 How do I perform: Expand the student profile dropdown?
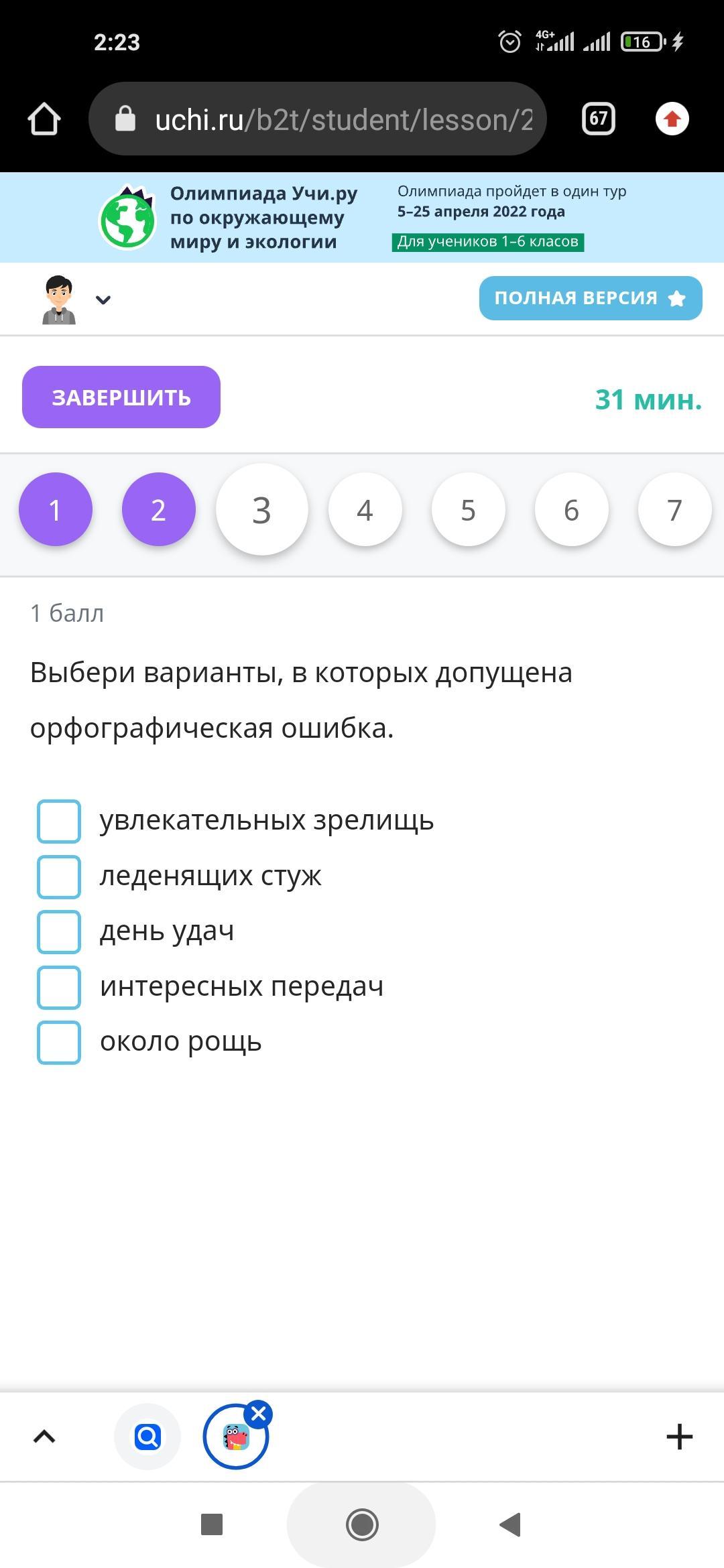(x=103, y=300)
